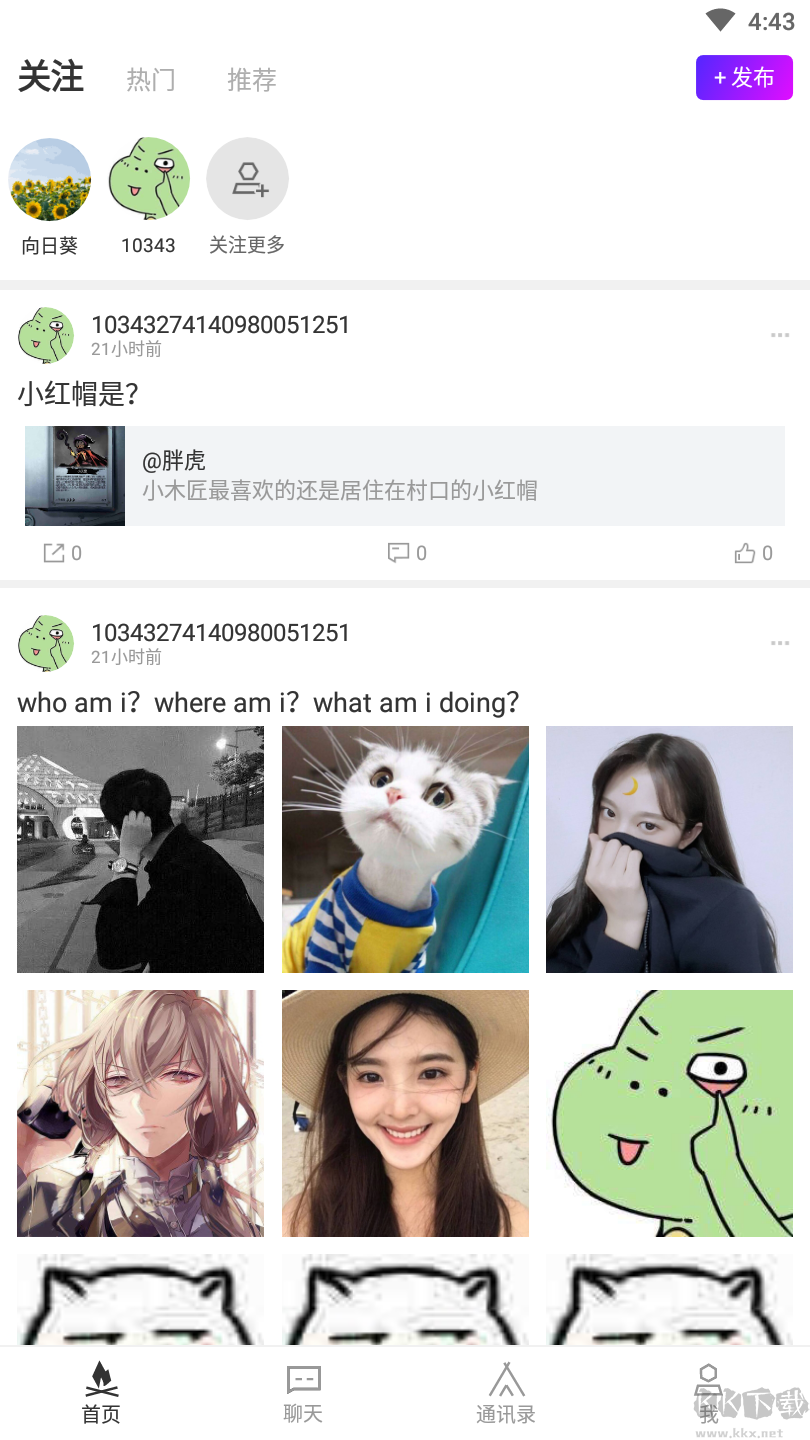
Task: Tap the 关注更多 add-friend icon
Action: coord(247,178)
